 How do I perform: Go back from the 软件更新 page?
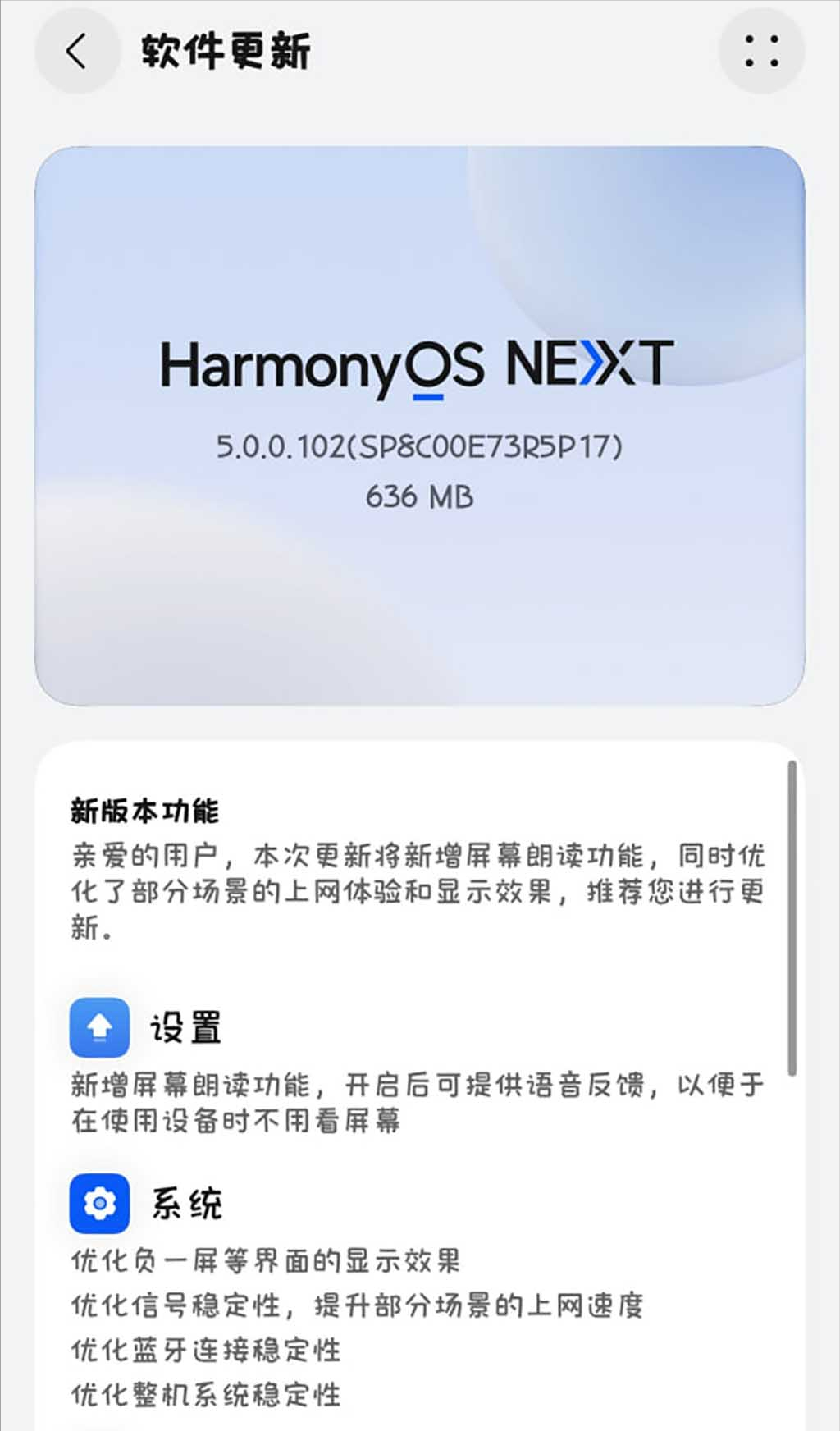pyautogui.click(x=77, y=51)
